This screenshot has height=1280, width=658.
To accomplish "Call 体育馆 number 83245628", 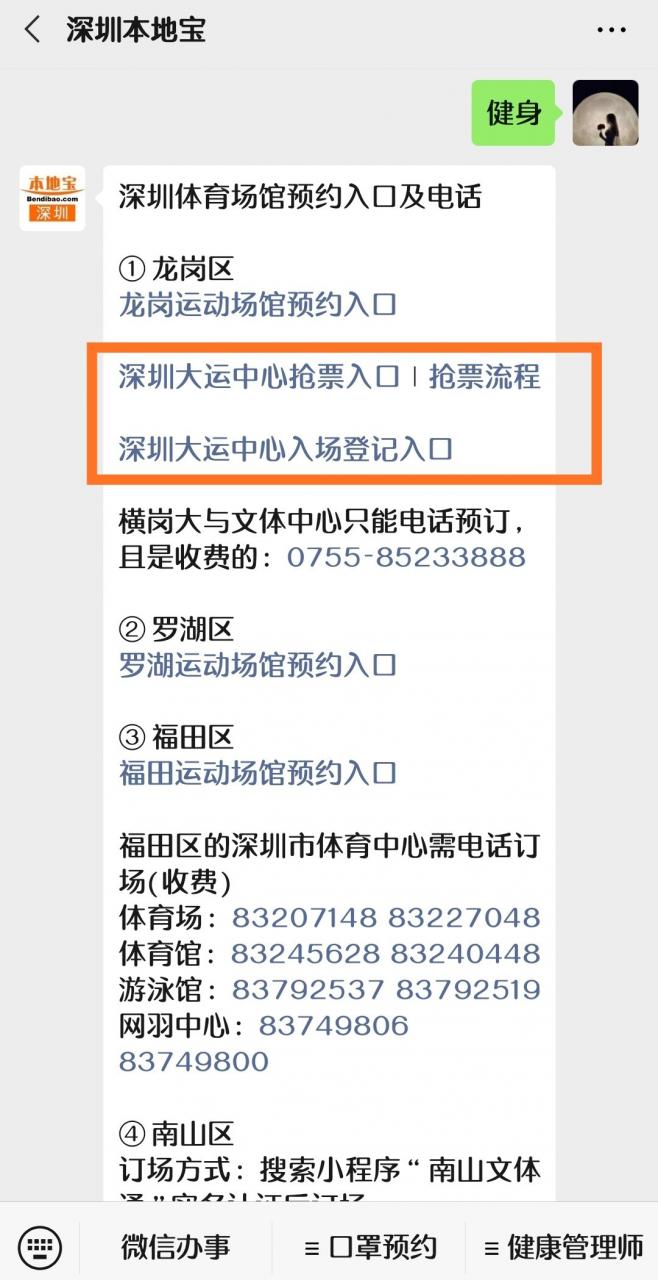I will coord(304,953).
